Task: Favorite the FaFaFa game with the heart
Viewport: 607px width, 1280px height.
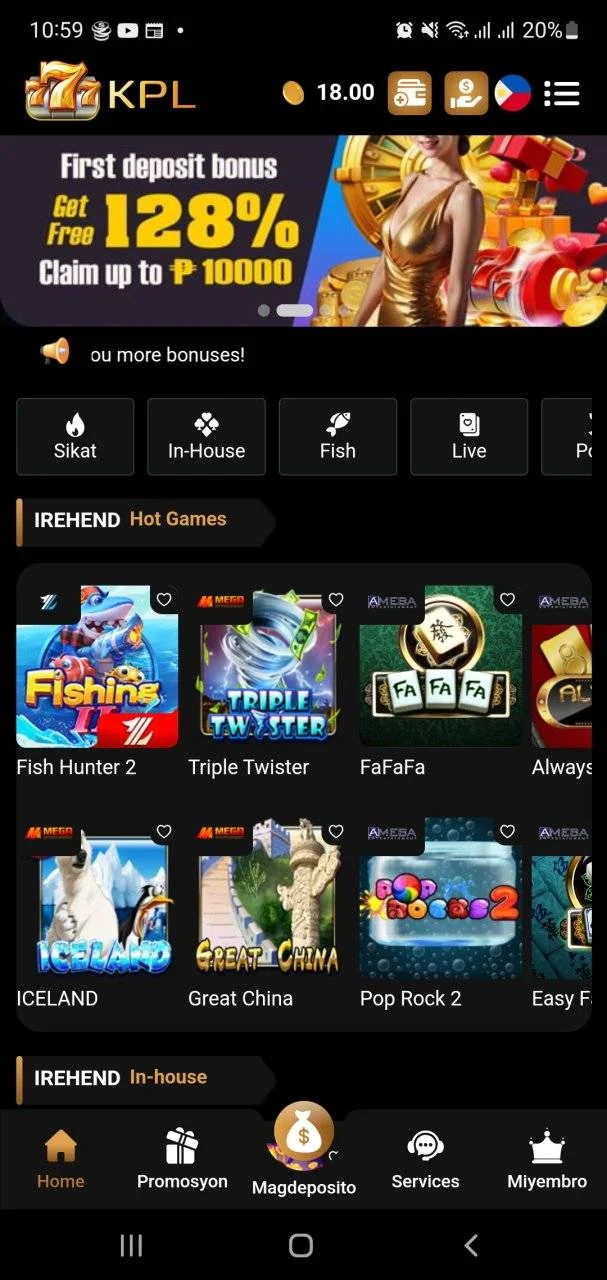Action: [507, 600]
